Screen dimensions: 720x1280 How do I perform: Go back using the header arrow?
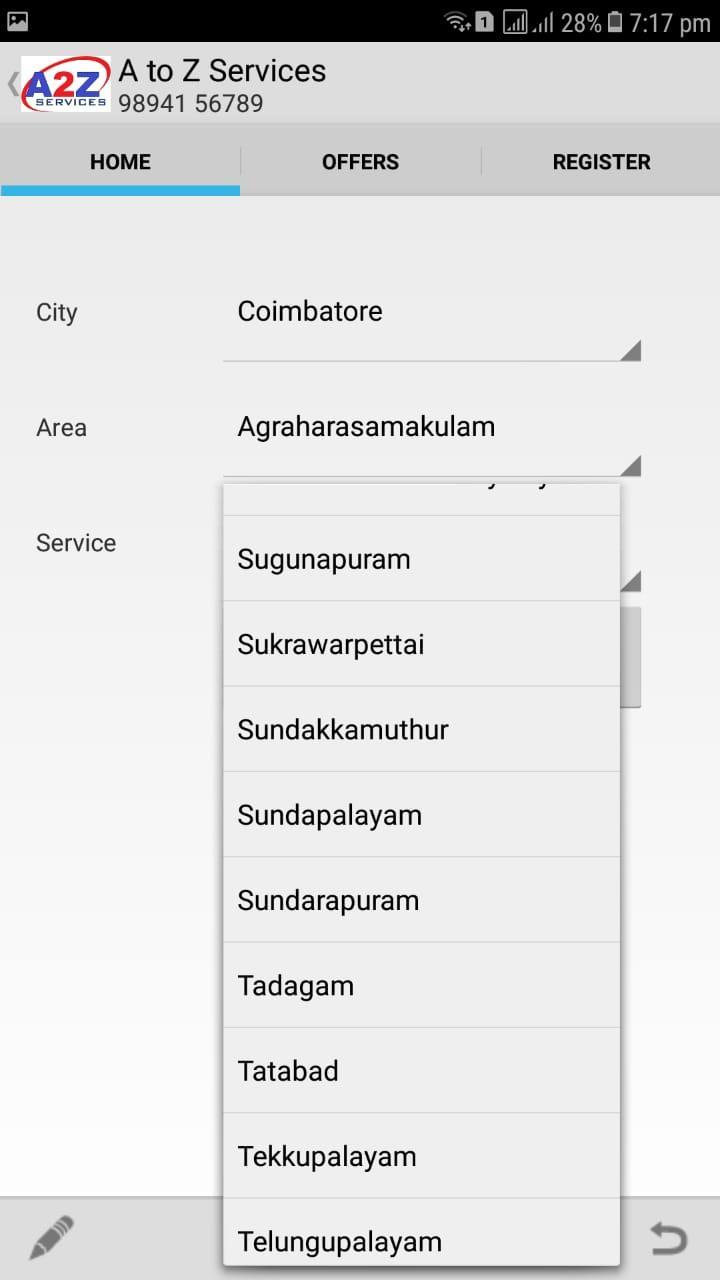click(12, 84)
